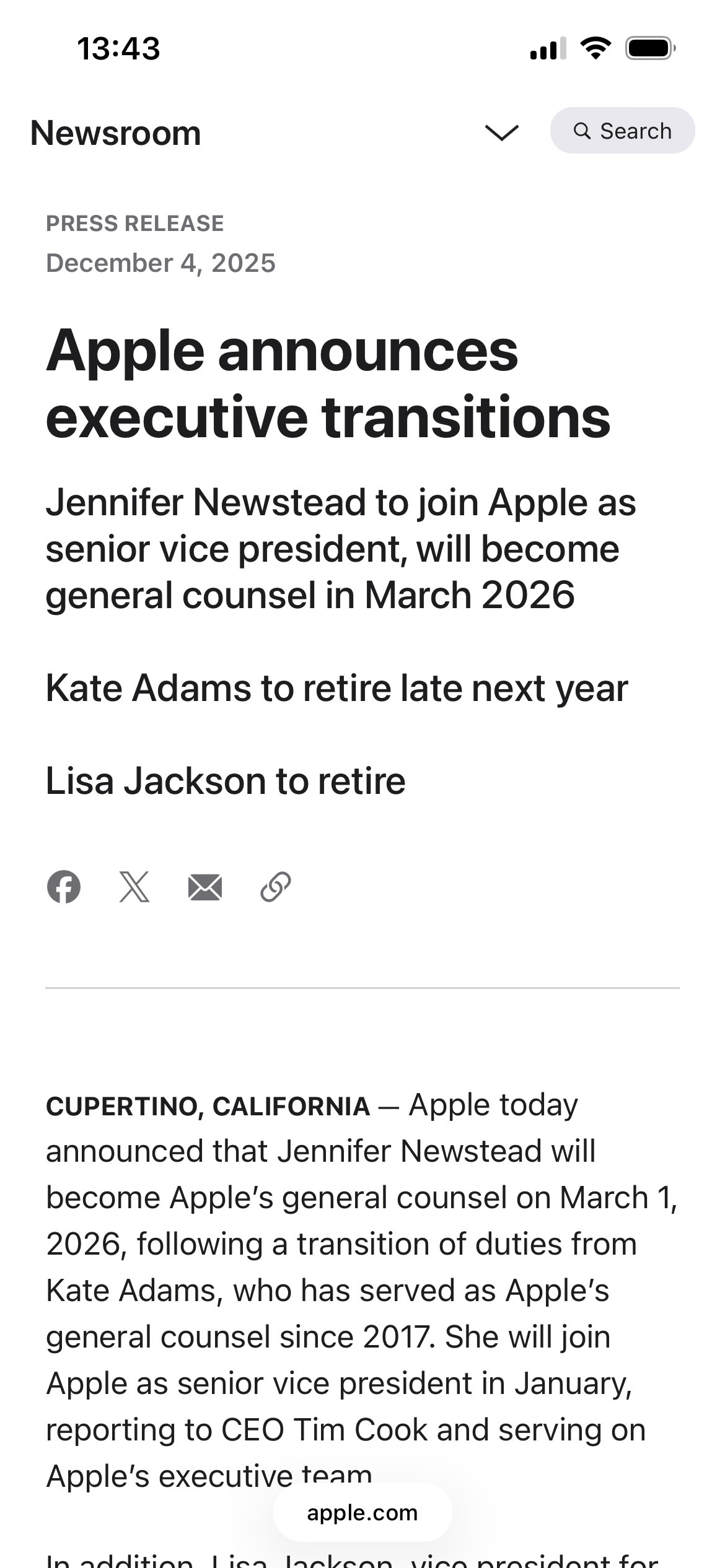The image size is (725, 1568).
Task: Share the article on X
Action: point(134,887)
